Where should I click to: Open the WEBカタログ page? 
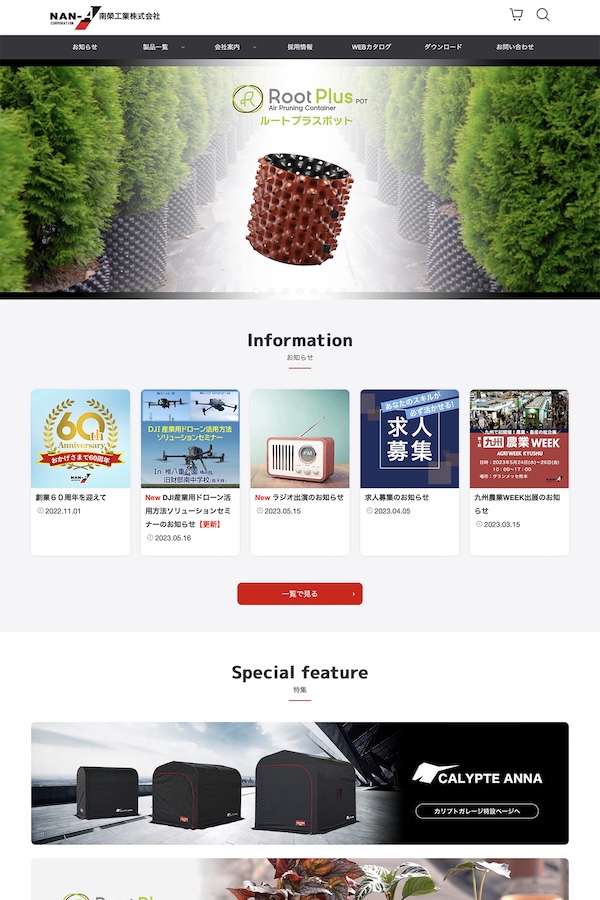[371, 47]
